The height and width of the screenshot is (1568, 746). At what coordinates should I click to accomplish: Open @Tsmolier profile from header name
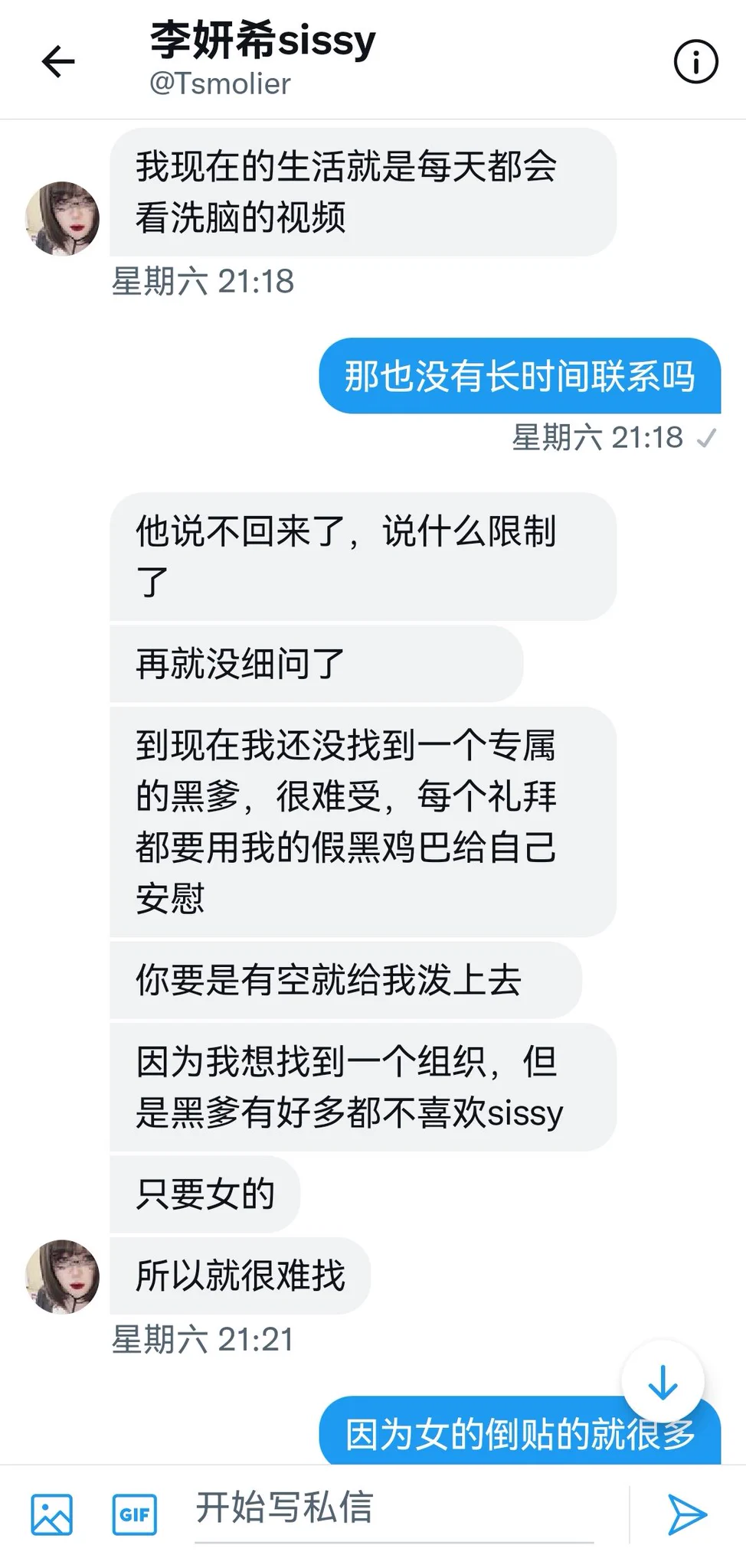click(x=263, y=41)
